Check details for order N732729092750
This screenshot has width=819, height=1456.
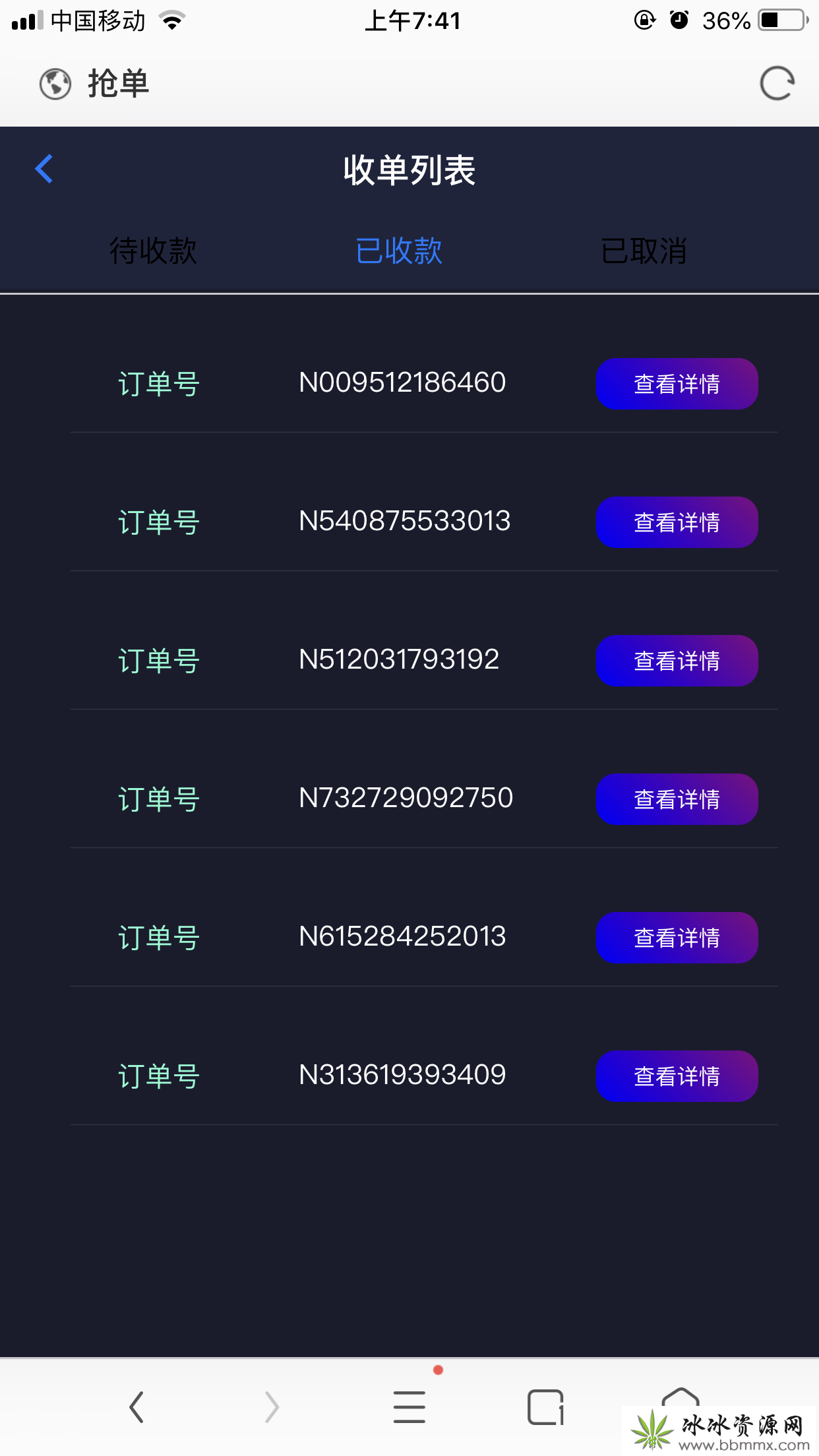[677, 799]
